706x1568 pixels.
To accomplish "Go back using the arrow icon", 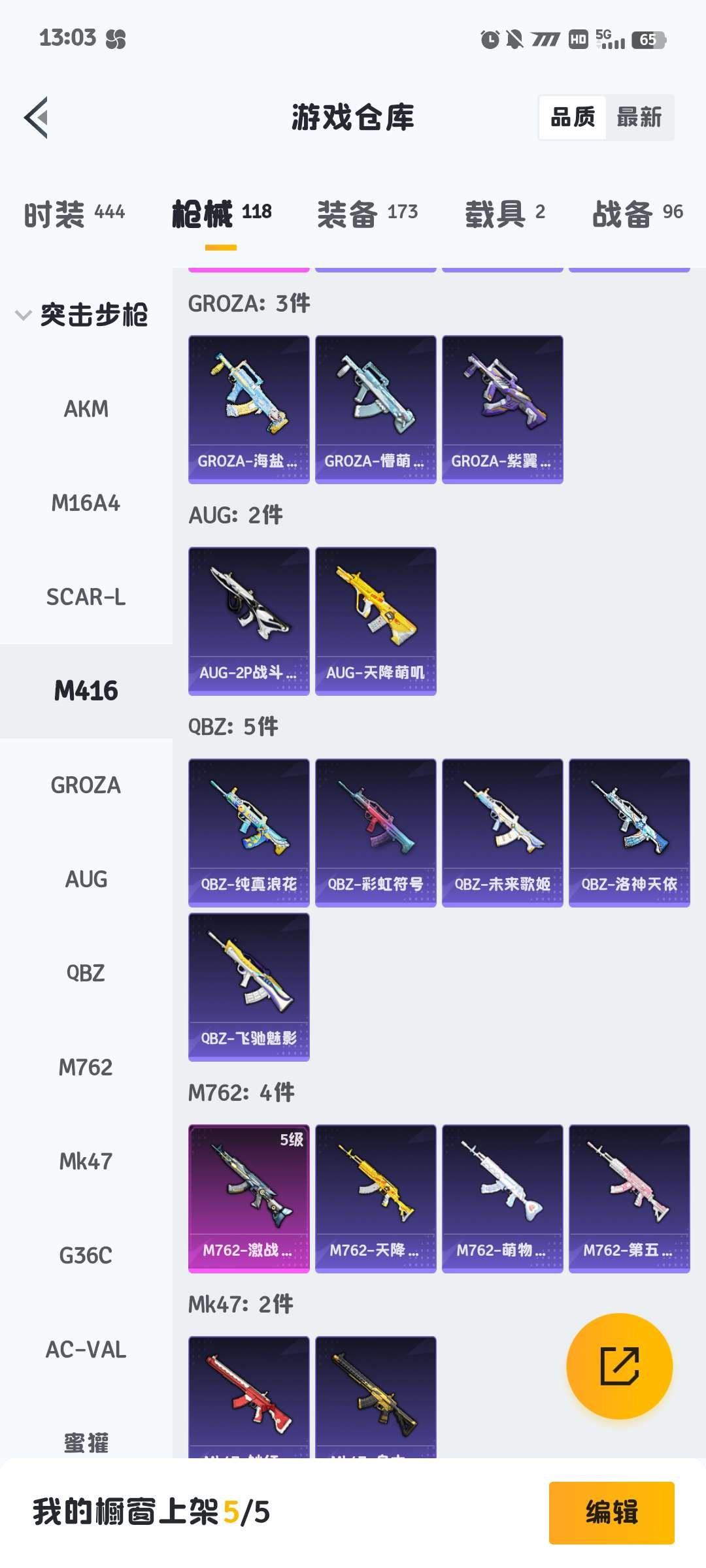I will [x=37, y=118].
